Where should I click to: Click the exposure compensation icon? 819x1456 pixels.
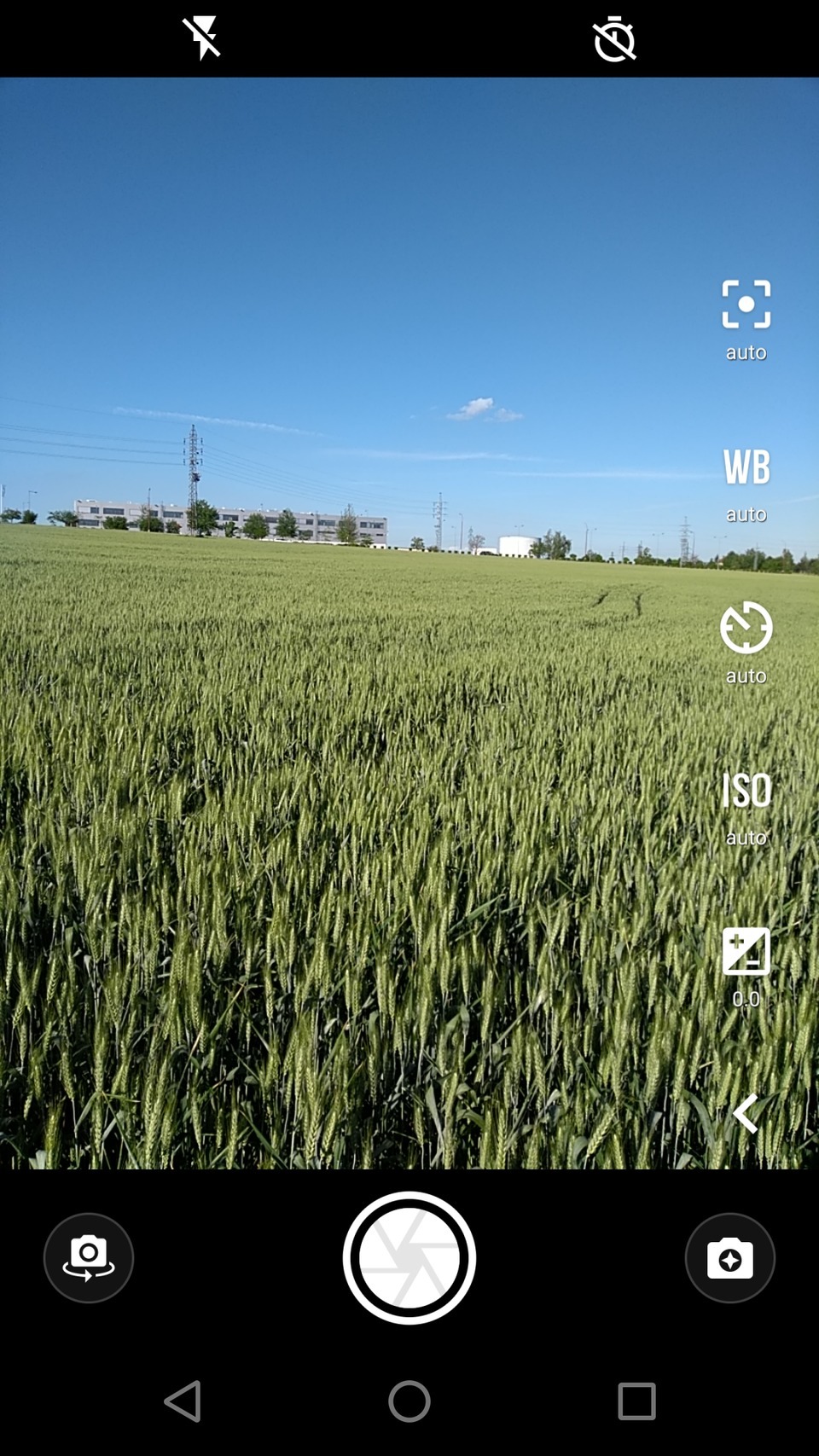click(x=746, y=949)
